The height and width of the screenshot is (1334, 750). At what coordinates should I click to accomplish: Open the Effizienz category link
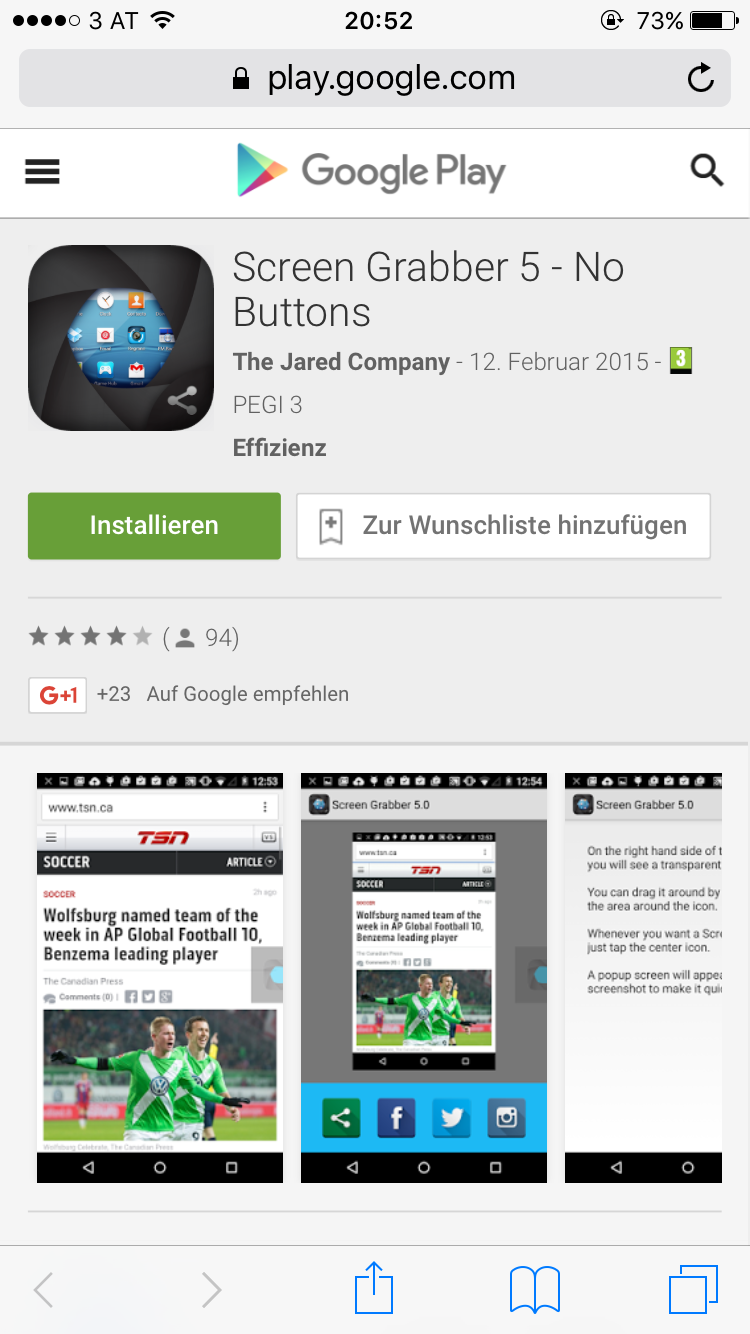279,448
